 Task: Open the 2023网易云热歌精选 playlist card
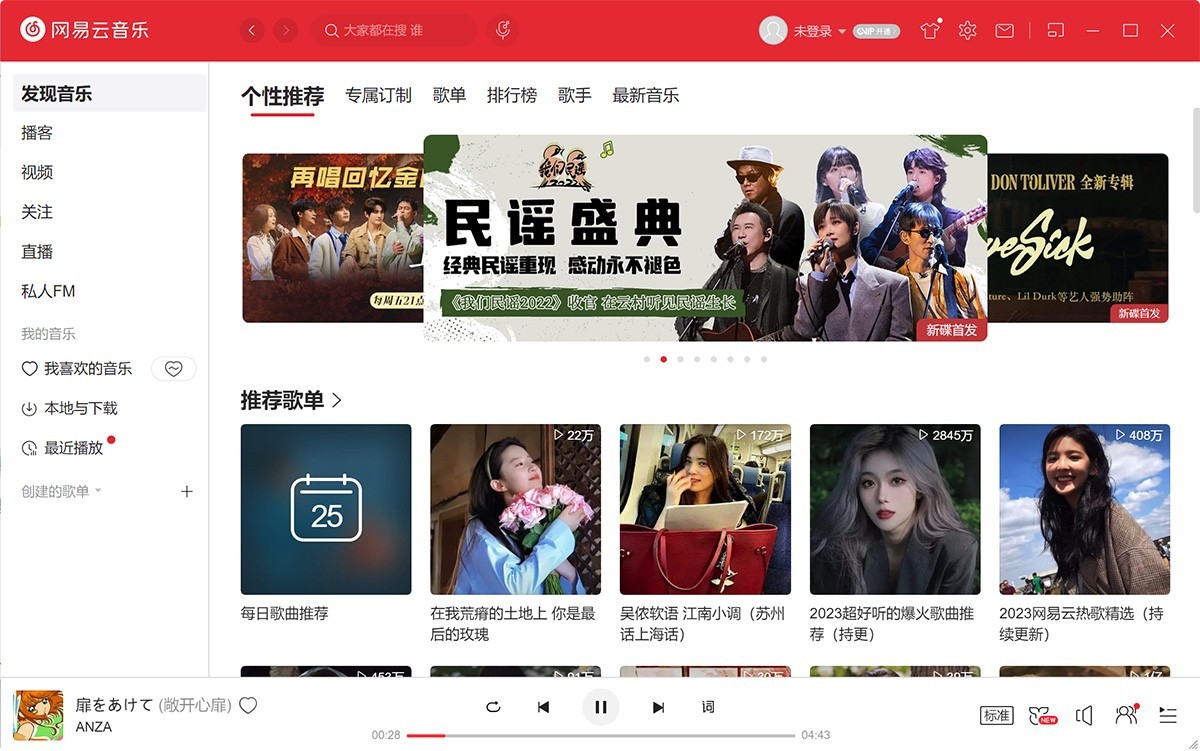(x=1084, y=509)
